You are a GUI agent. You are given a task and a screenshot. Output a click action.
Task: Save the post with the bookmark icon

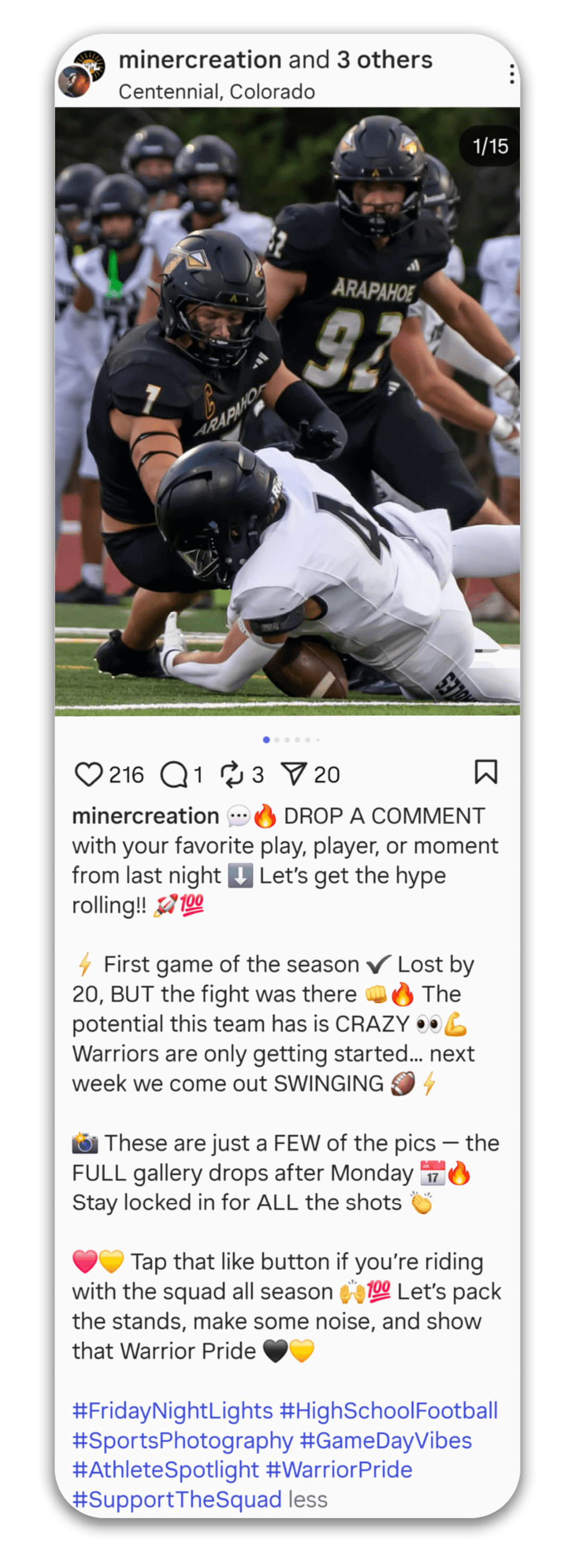point(486,772)
